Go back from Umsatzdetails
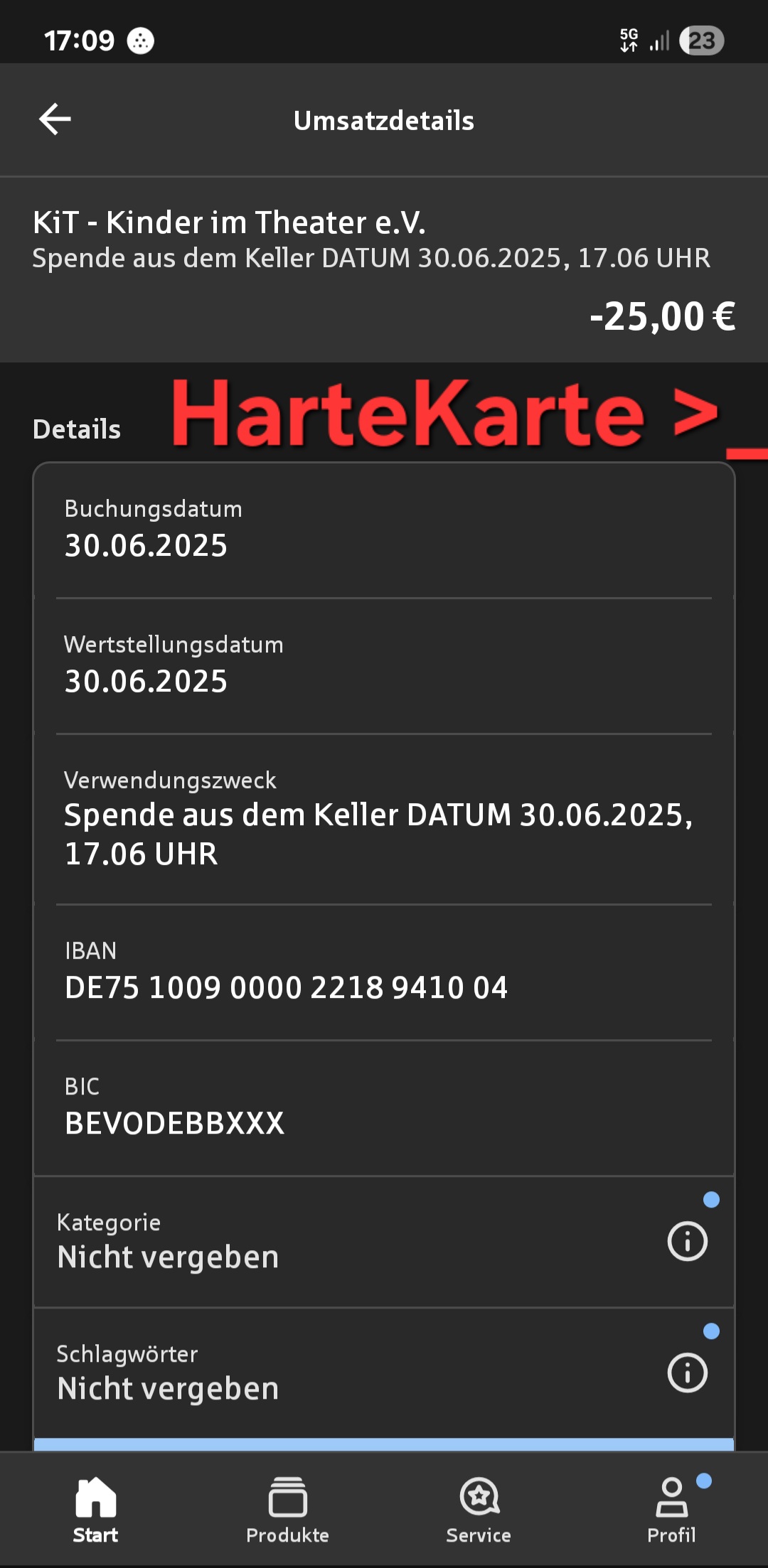Screen dimensions: 768x1568 (55, 119)
